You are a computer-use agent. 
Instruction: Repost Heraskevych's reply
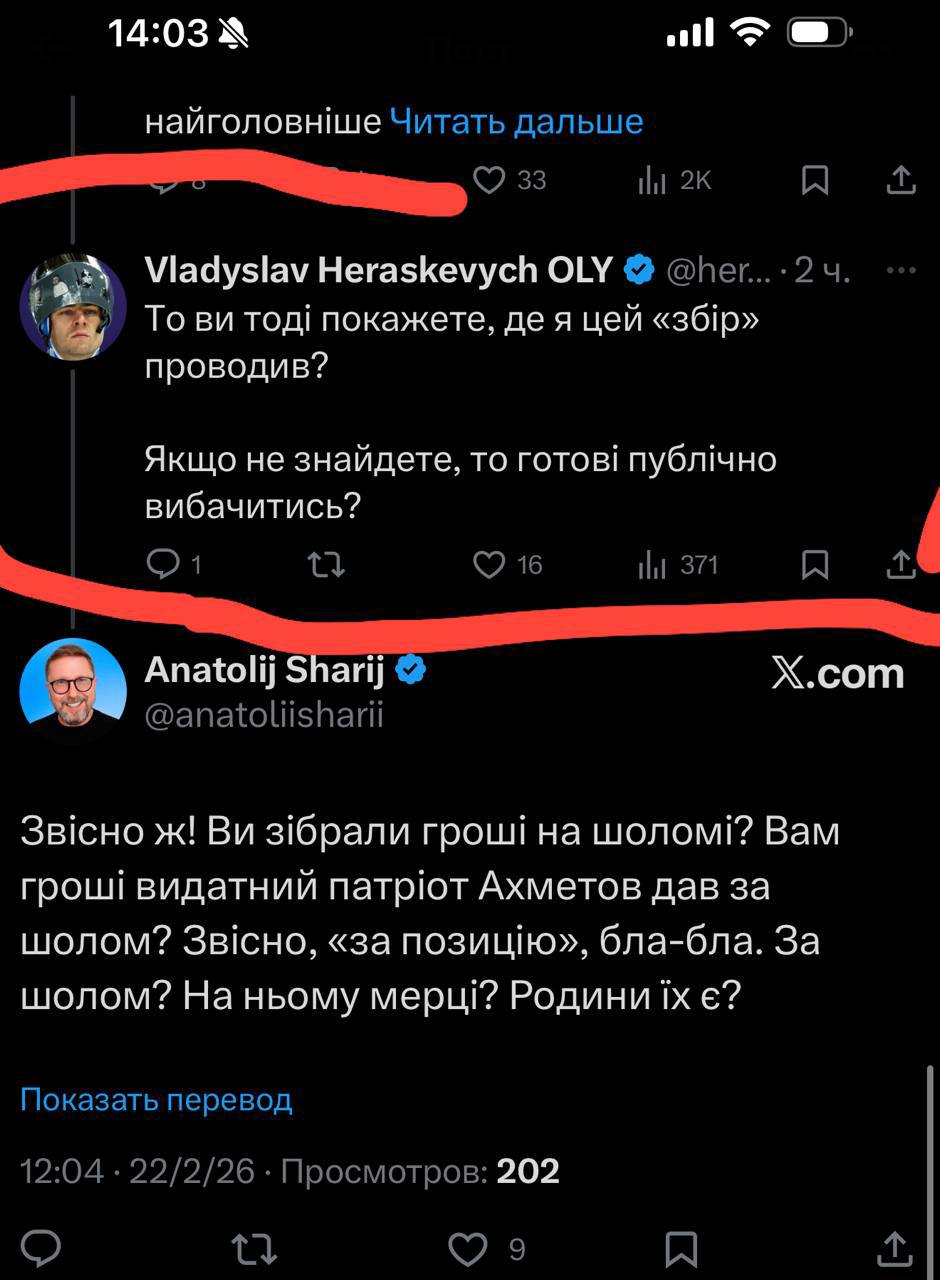(x=327, y=566)
